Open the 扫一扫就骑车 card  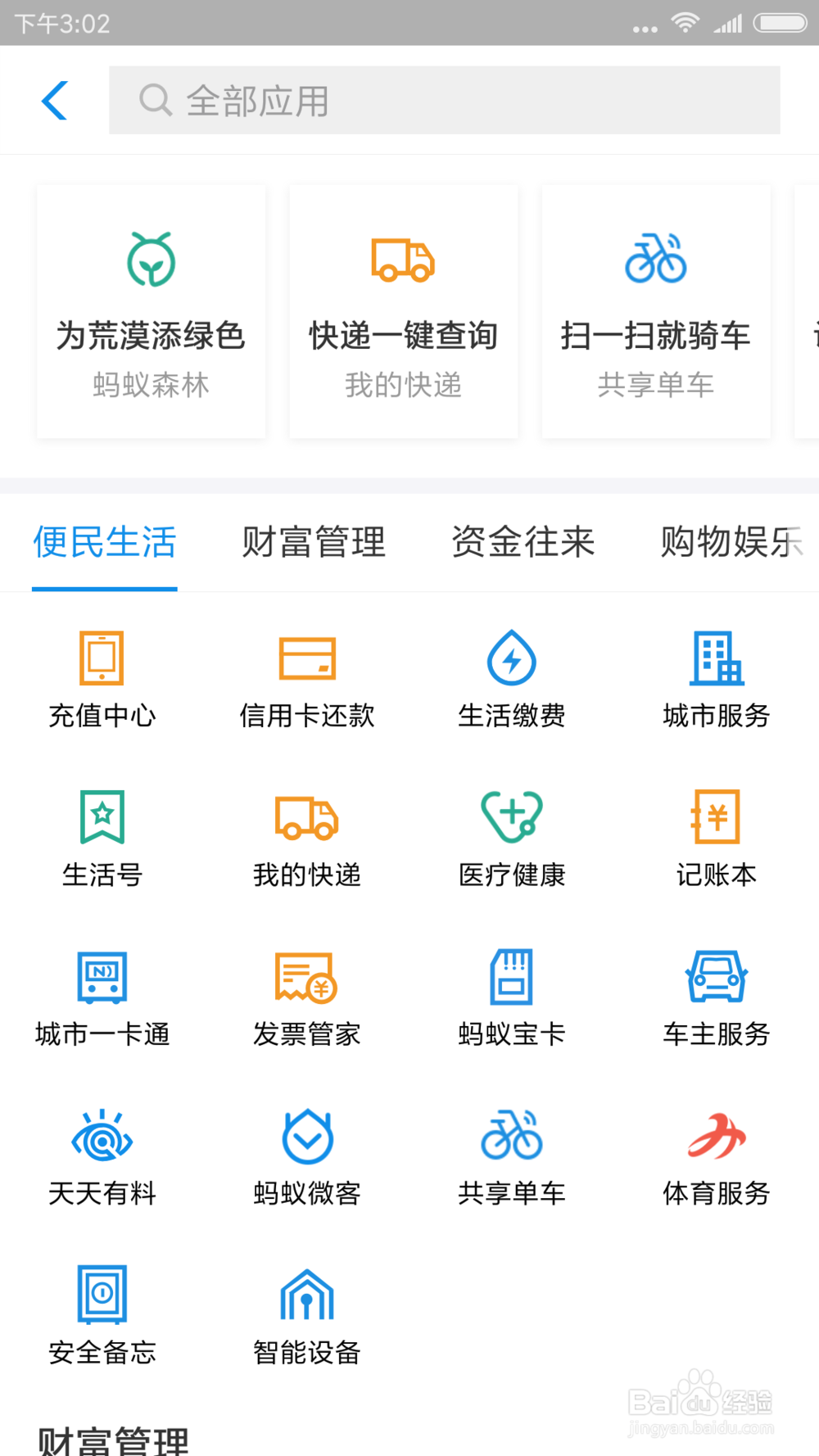[655, 312]
